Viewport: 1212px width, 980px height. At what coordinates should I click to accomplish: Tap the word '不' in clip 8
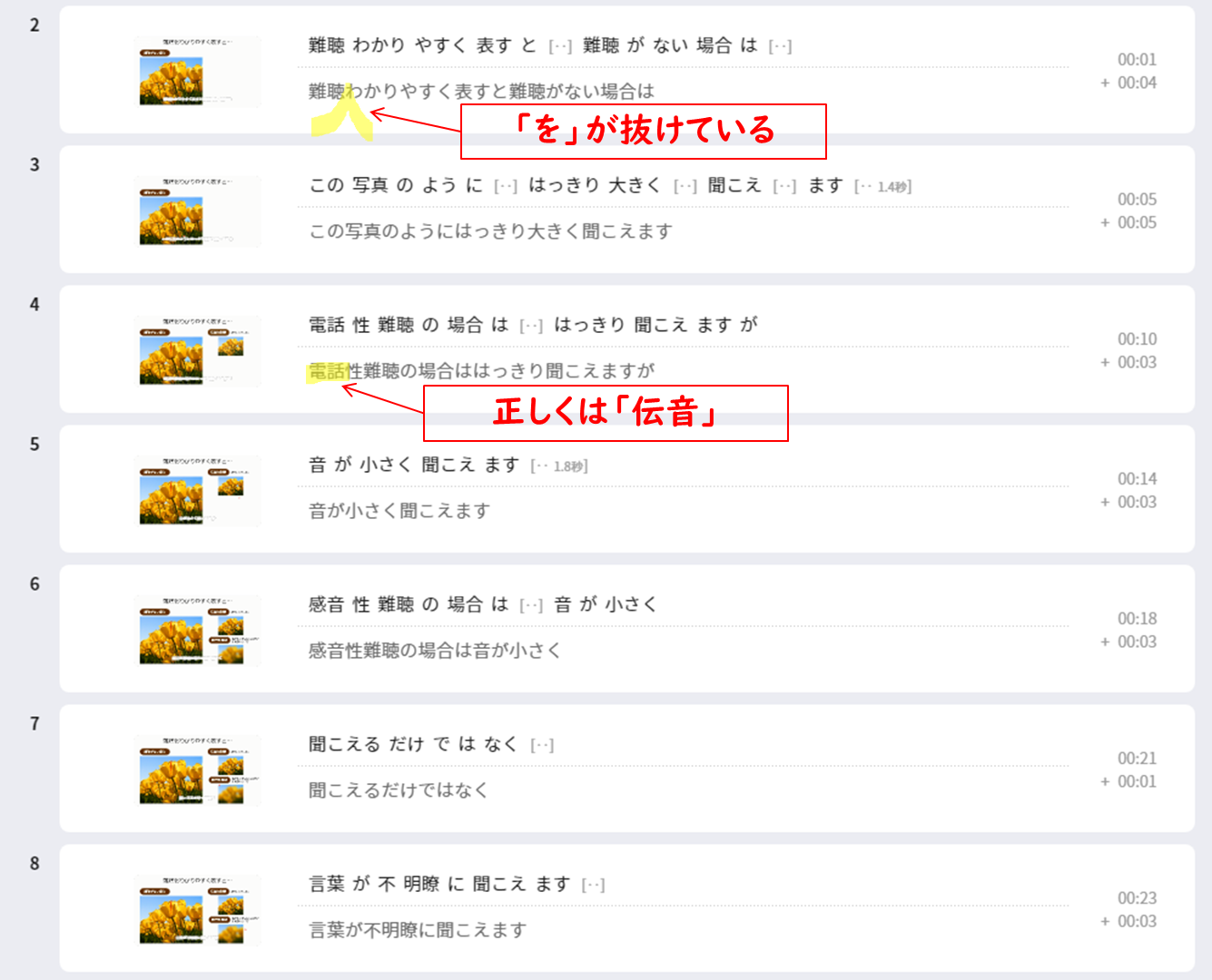[387, 884]
